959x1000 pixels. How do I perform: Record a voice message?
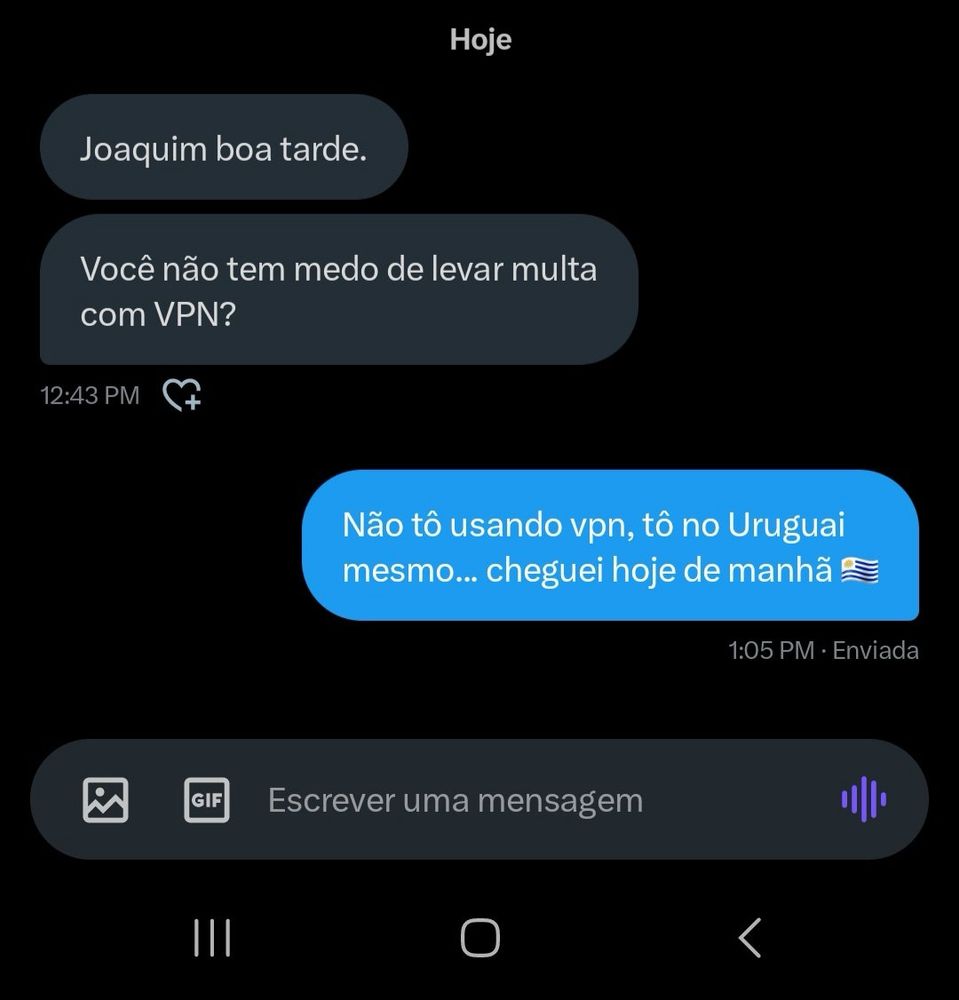click(863, 799)
